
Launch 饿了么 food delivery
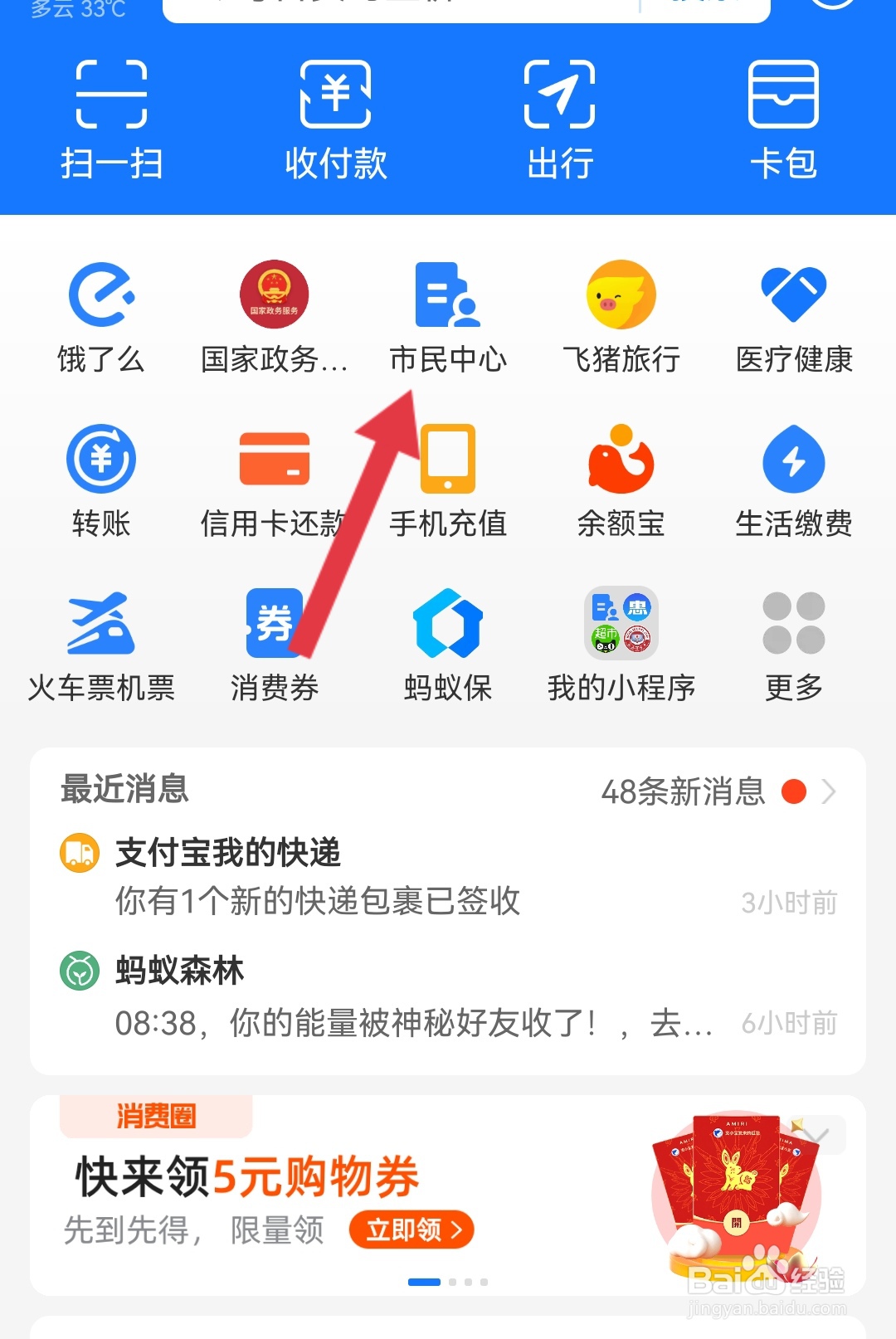(101, 315)
